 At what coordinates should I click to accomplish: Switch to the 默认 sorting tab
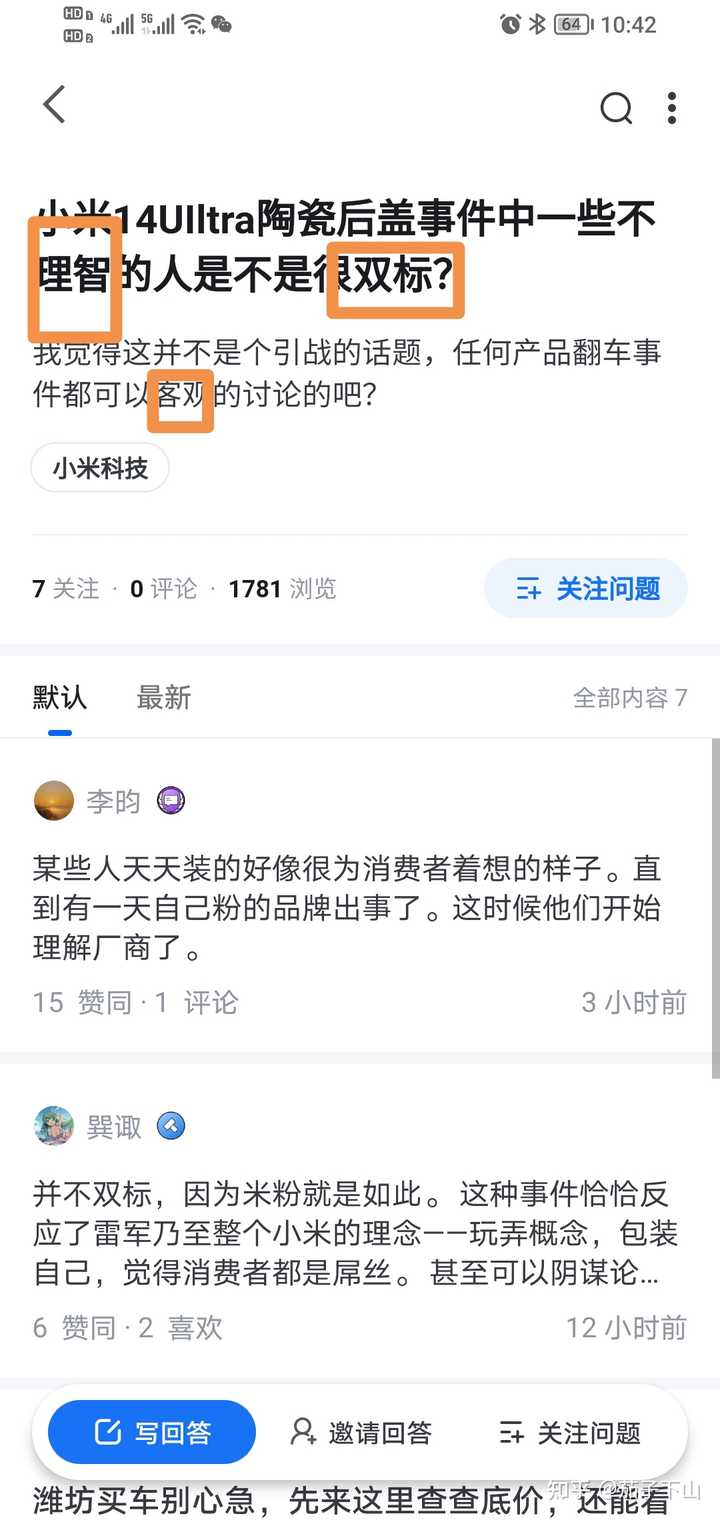click(x=60, y=698)
